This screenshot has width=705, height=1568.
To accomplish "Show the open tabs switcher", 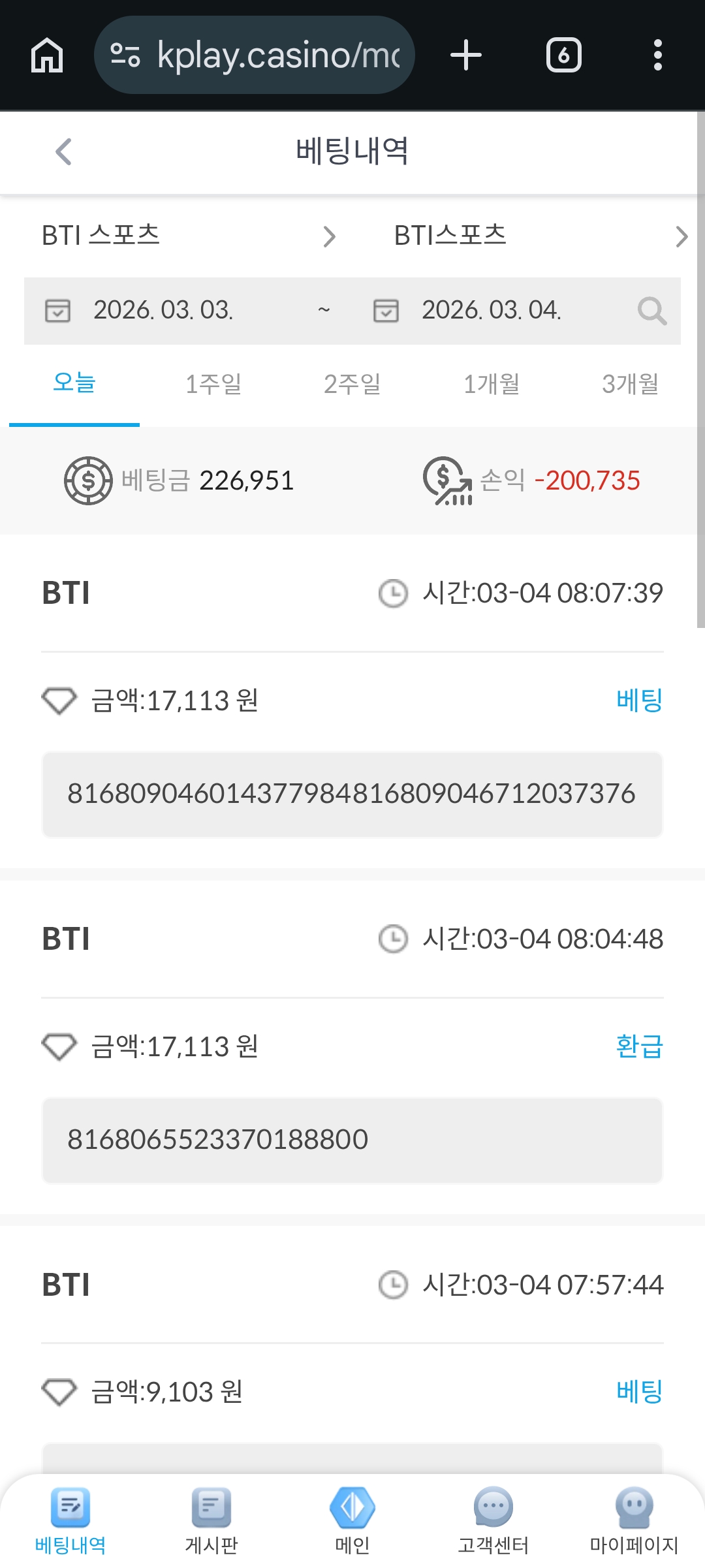I will coord(563,55).
